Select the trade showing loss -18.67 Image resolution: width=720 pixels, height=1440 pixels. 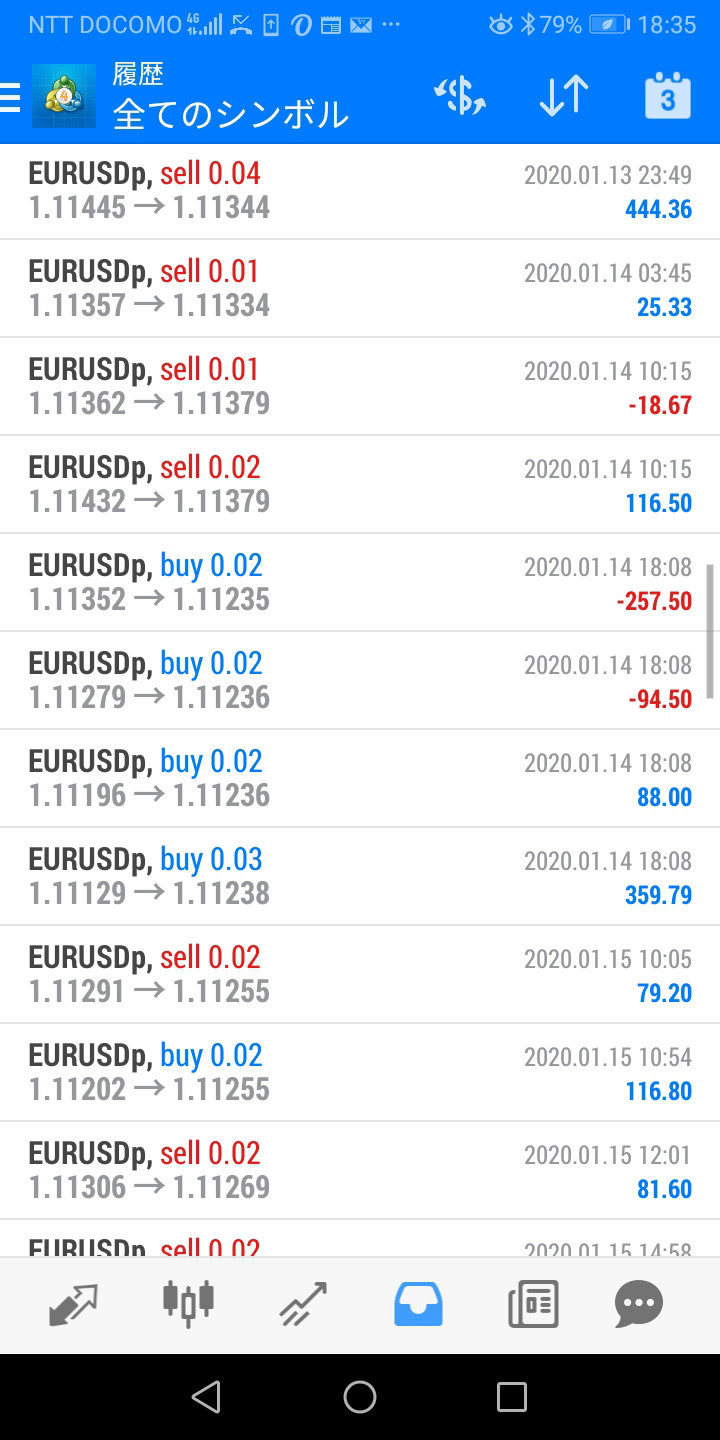pyautogui.click(x=360, y=387)
